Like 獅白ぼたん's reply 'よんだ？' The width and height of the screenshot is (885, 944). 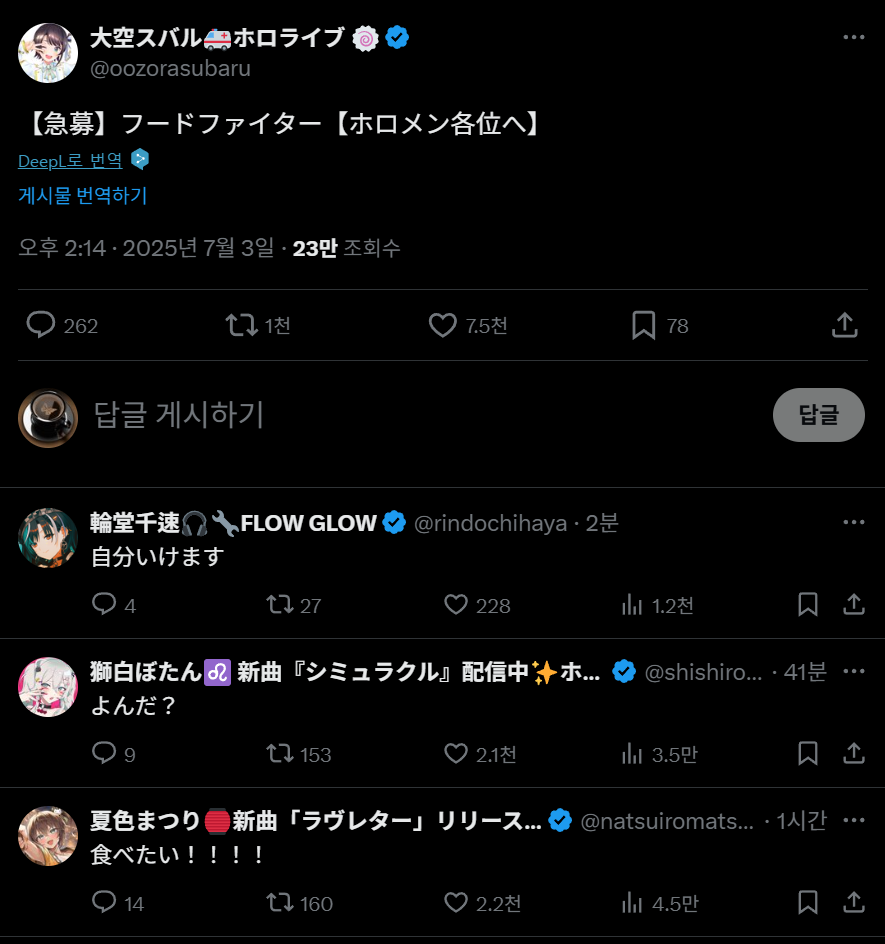(456, 754)
